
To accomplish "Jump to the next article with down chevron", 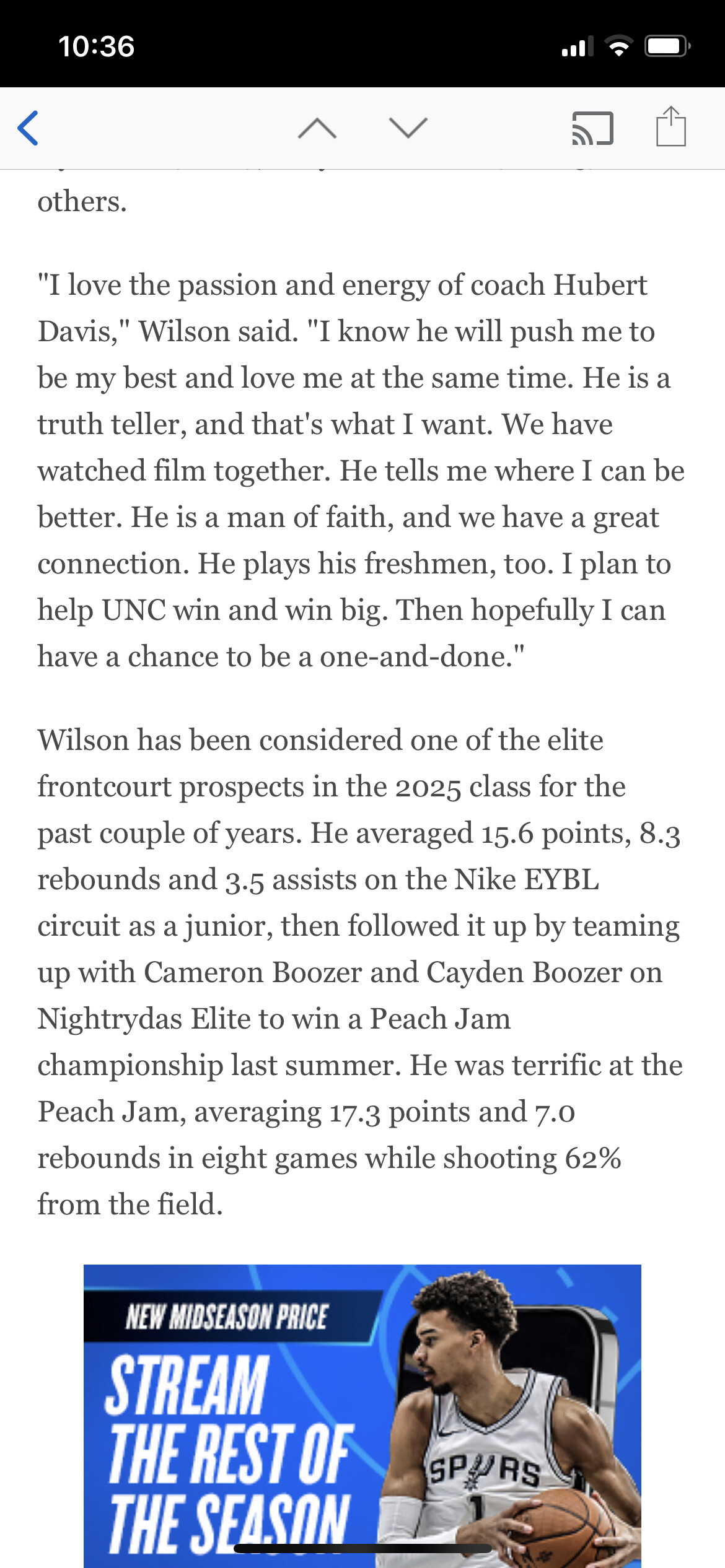I will pos(408,128).
